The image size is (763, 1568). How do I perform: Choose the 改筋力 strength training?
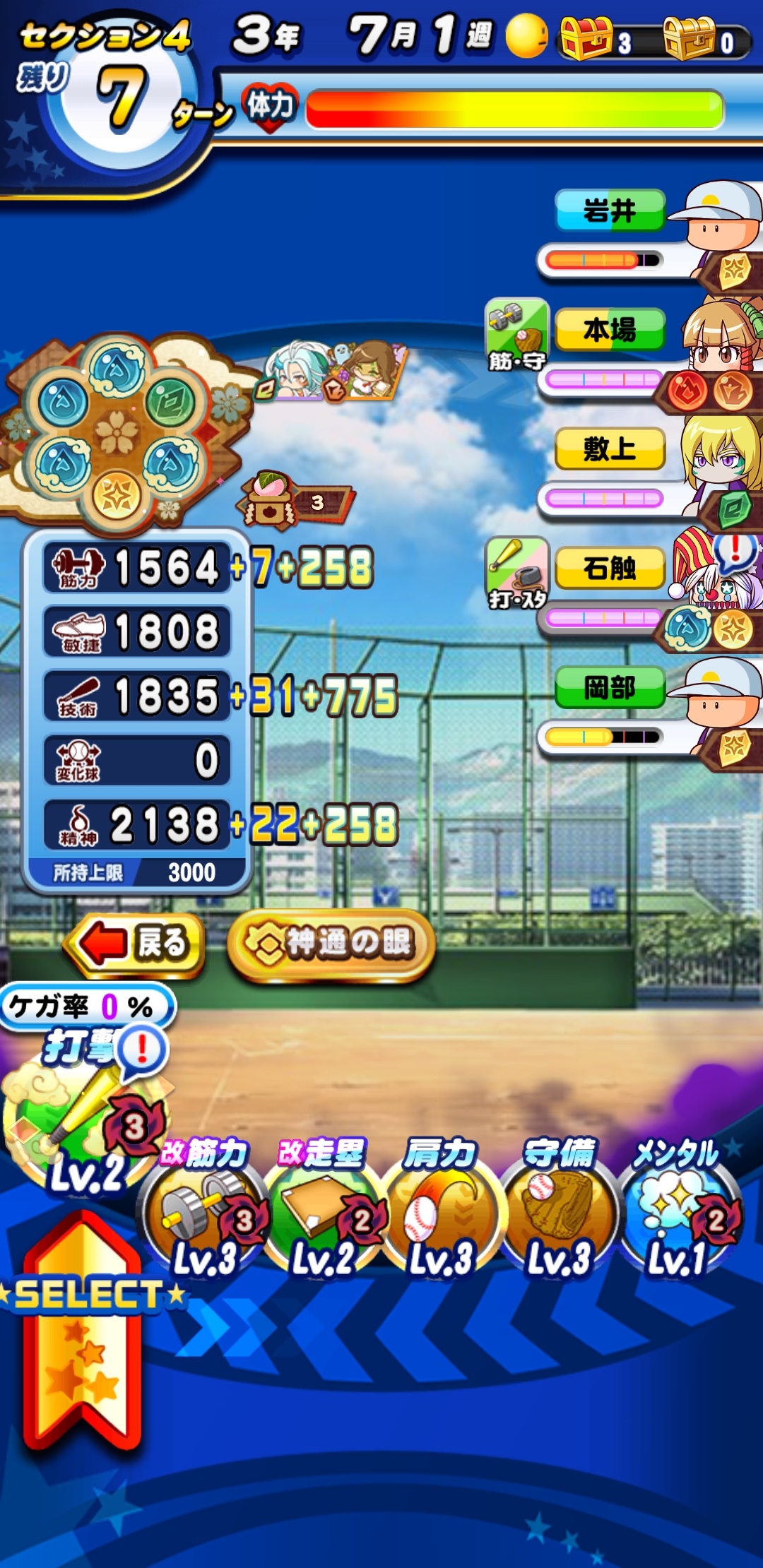[205, 1208]
